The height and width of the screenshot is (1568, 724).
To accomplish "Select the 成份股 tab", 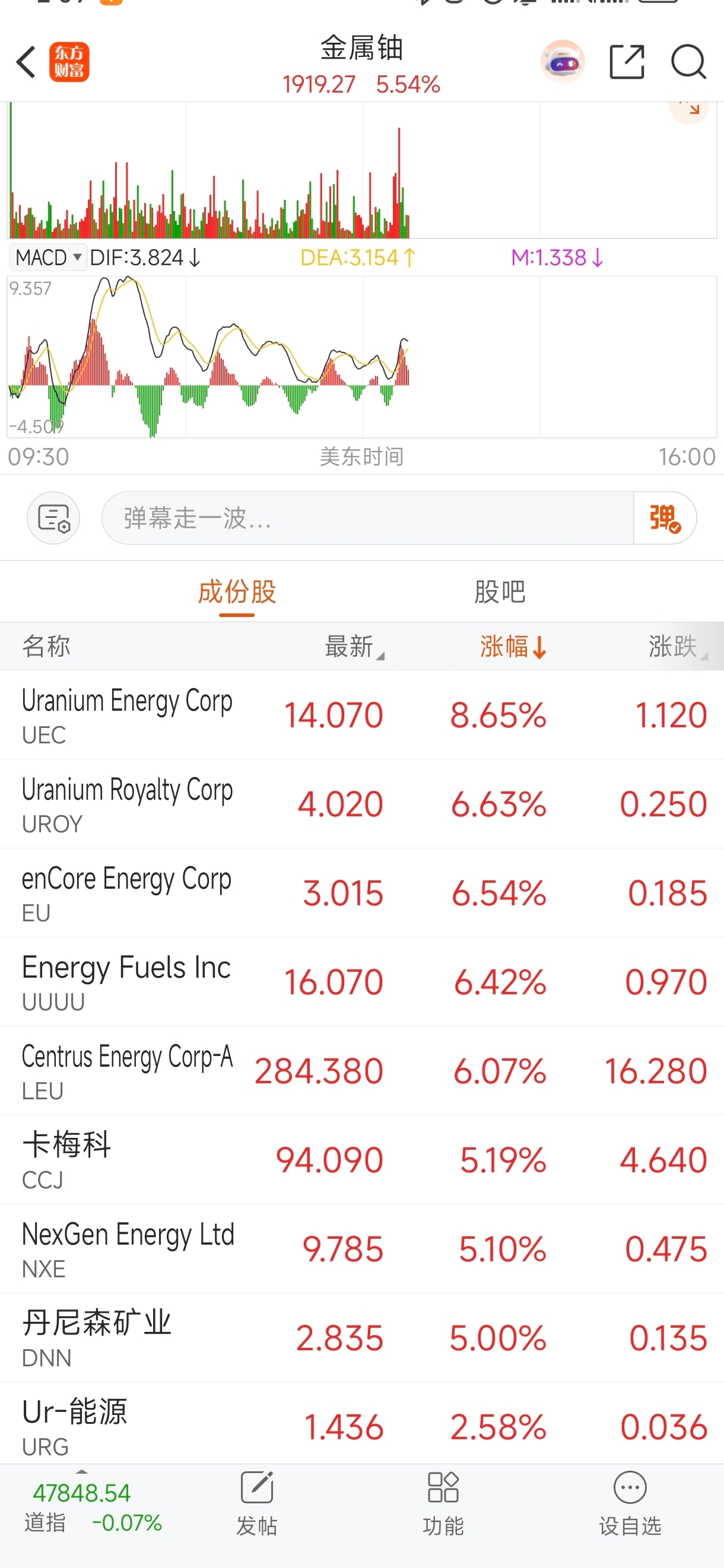I will click(x=237, y=591).
